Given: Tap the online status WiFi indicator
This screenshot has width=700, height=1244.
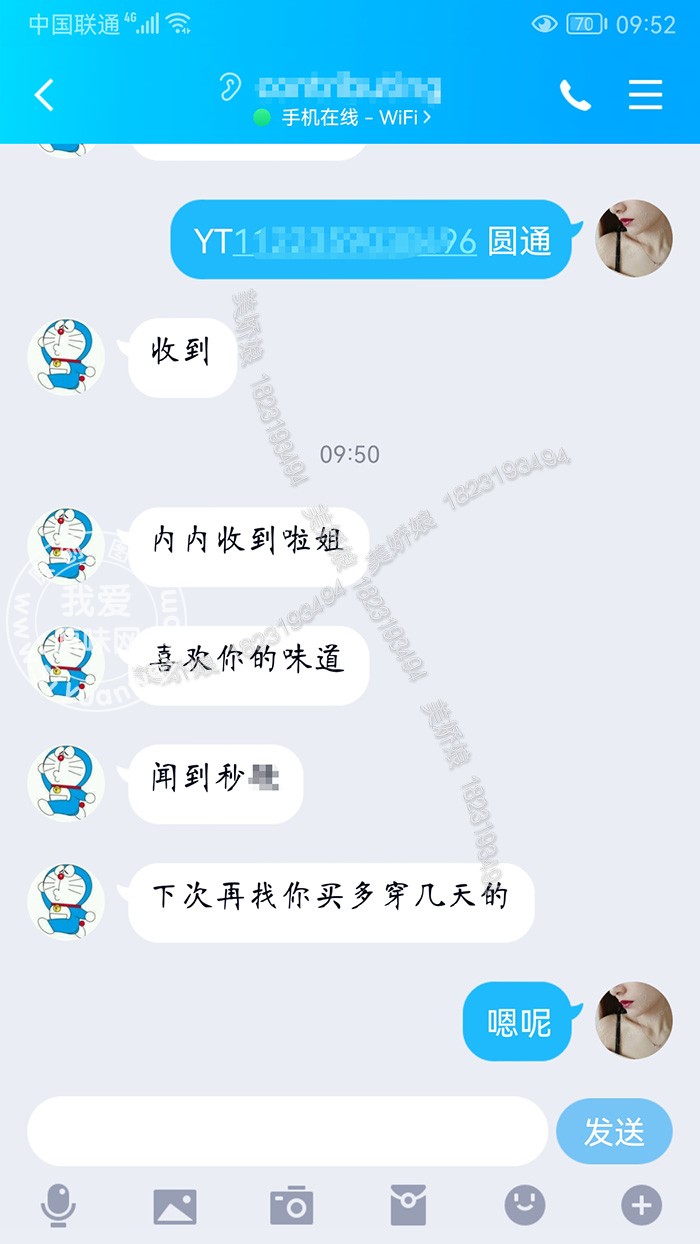Looking at the screenshot, I should tap(343, 118).
